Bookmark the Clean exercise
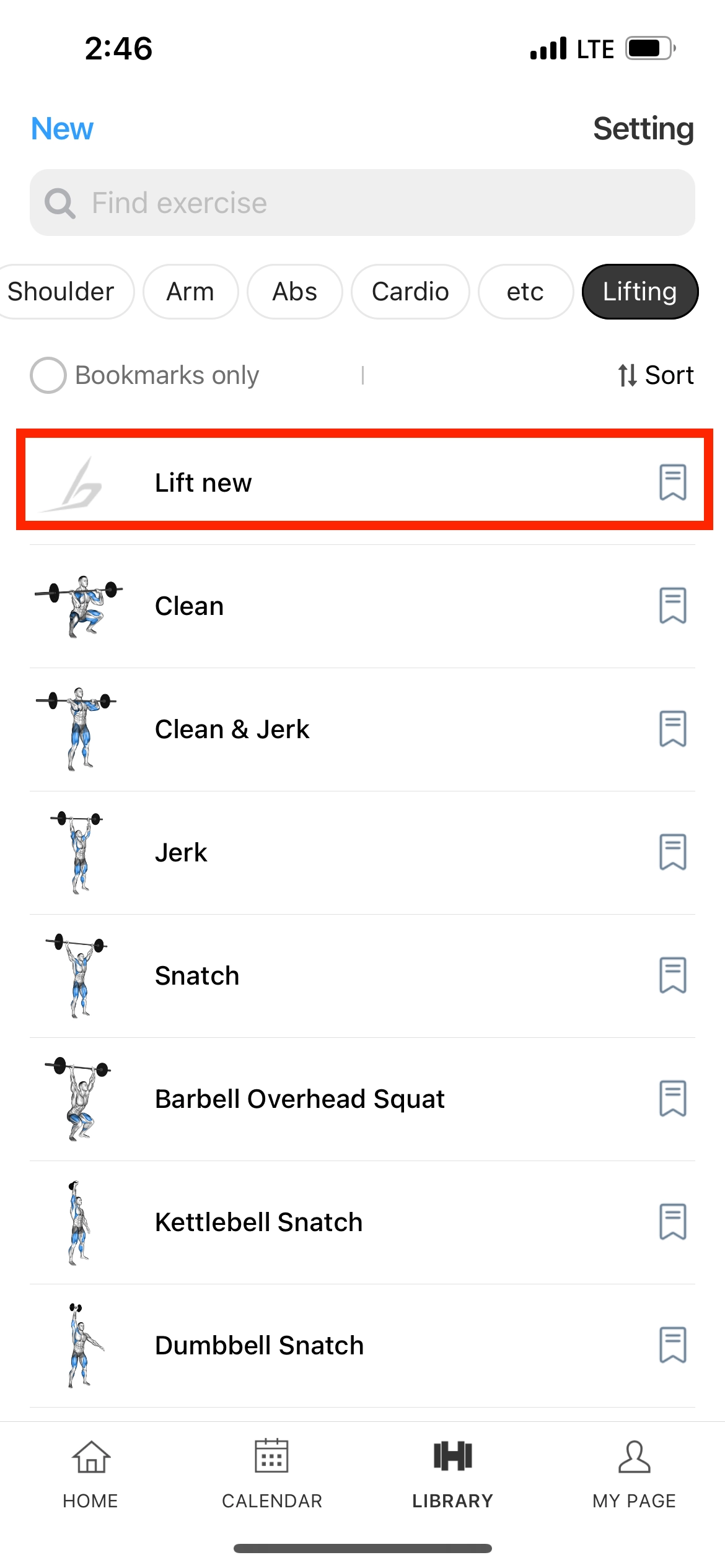725x1568 pixels. 672,606
